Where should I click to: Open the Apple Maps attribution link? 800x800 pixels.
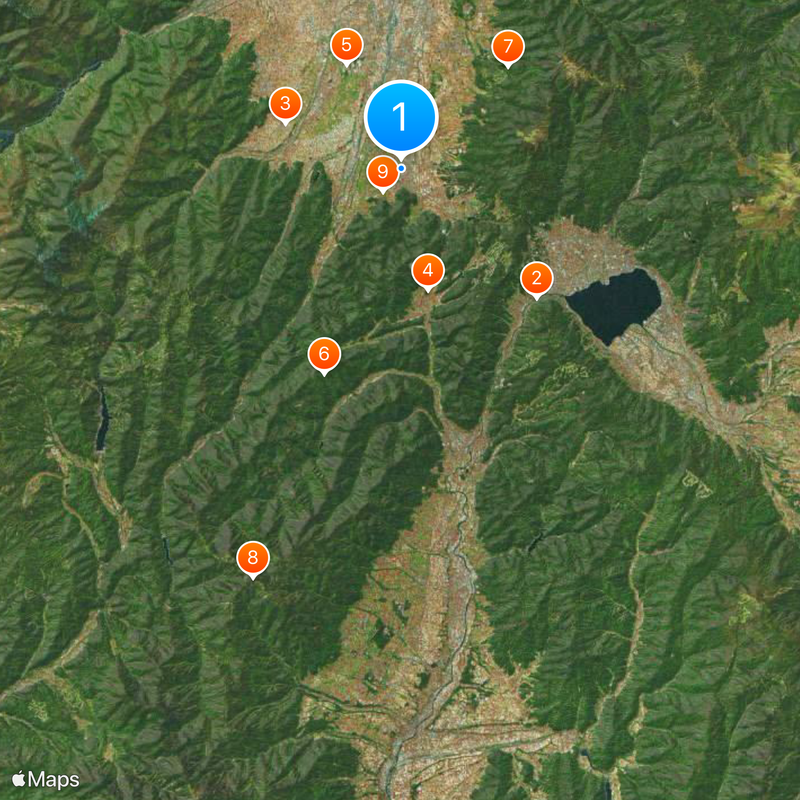point(46,778)
